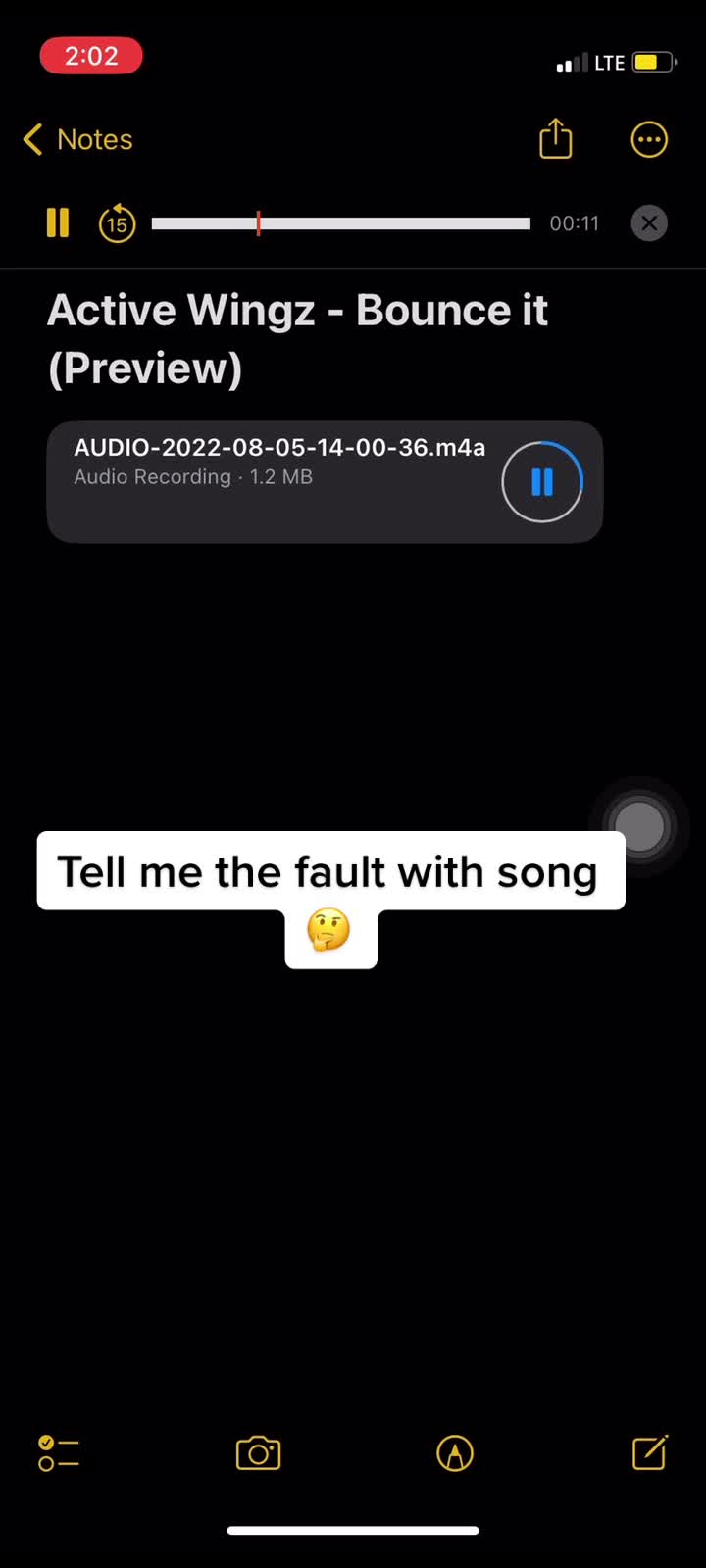Image resolution: width=706 pixels, height=1568 pixels.
Task: Seek on the audio progress bar
Action: point(340,223)
